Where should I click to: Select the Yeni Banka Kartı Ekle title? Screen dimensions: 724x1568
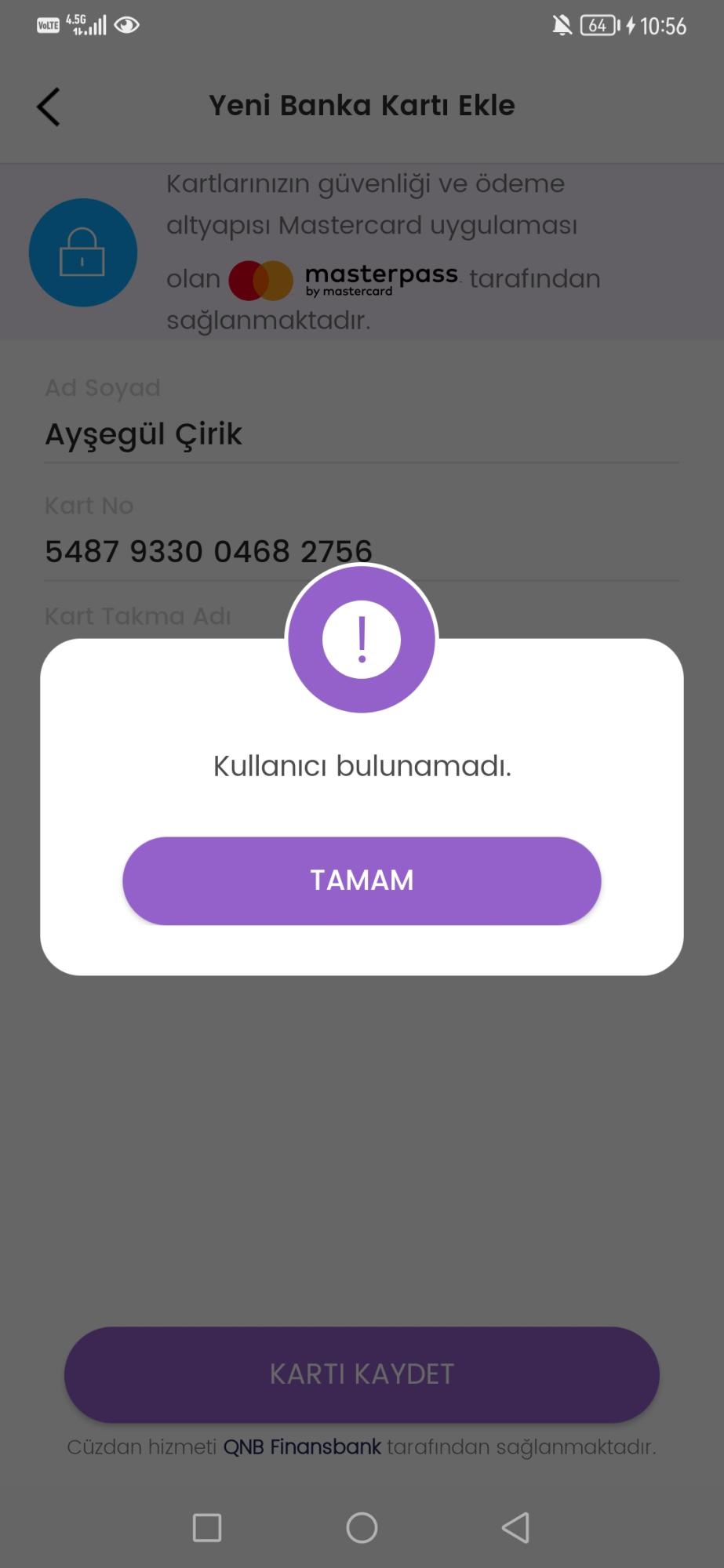point(362,104)
